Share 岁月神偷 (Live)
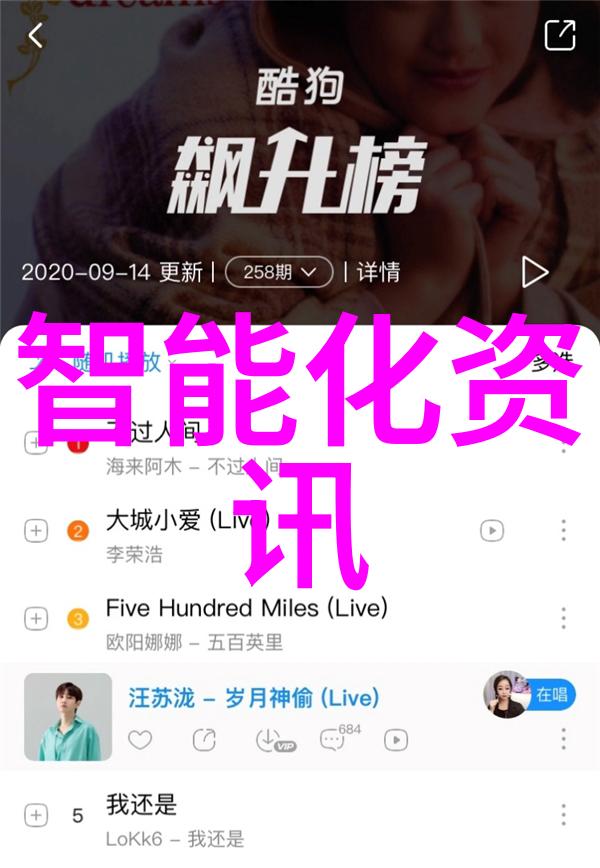600x868 pixels. pos(204,740)
